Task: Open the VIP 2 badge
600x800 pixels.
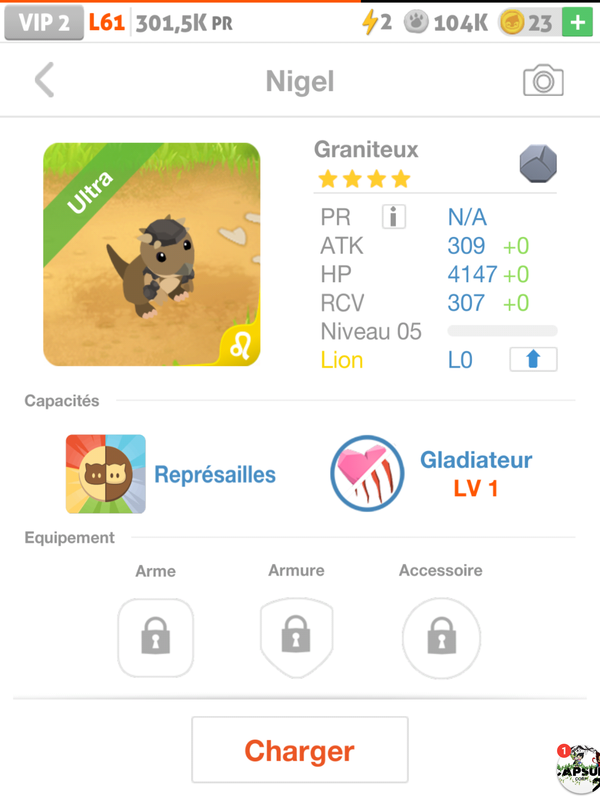Action: coord(43,22)
